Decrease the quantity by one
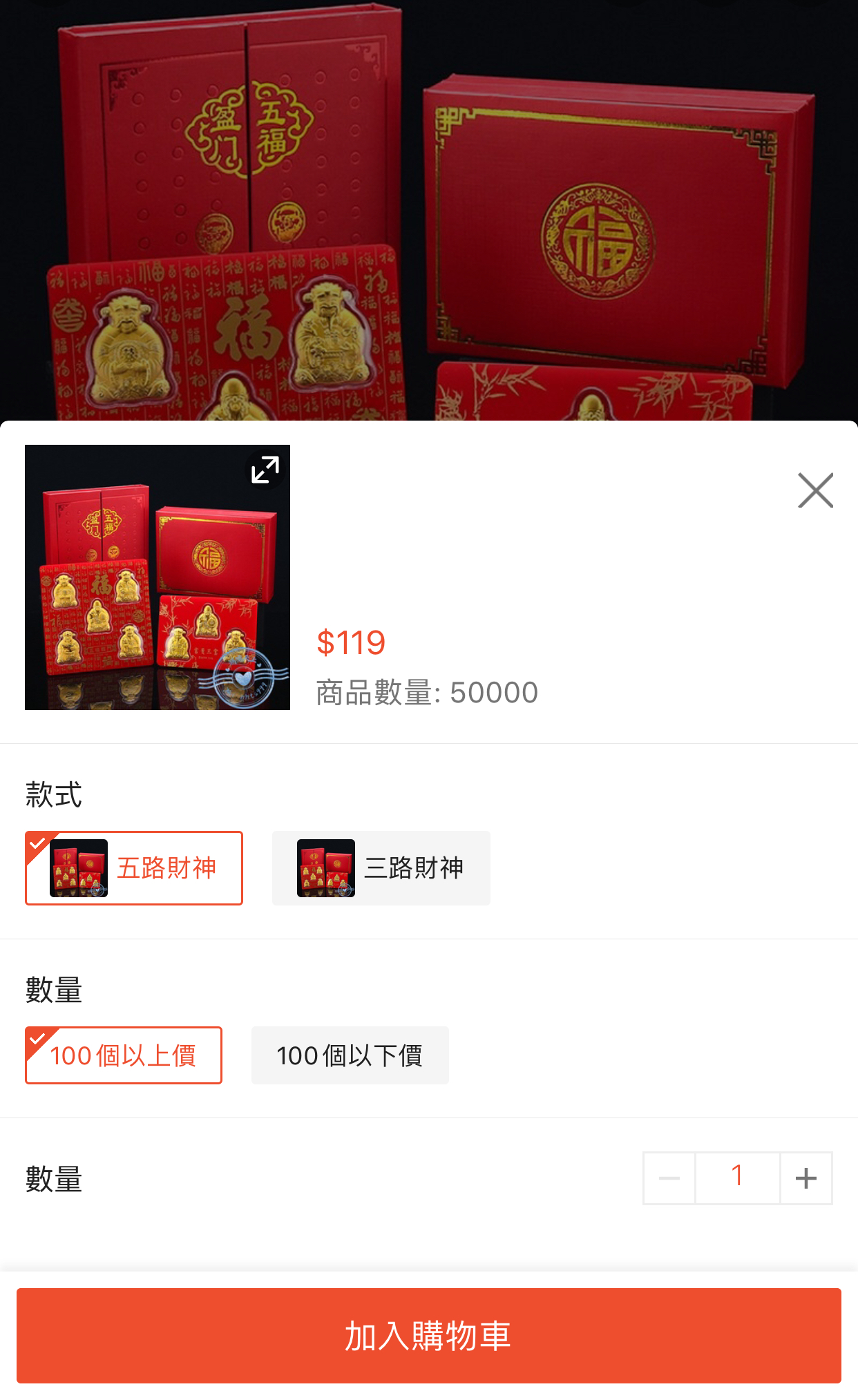The width and height of the screenshot is (858, 1400). click(669, 1178)
